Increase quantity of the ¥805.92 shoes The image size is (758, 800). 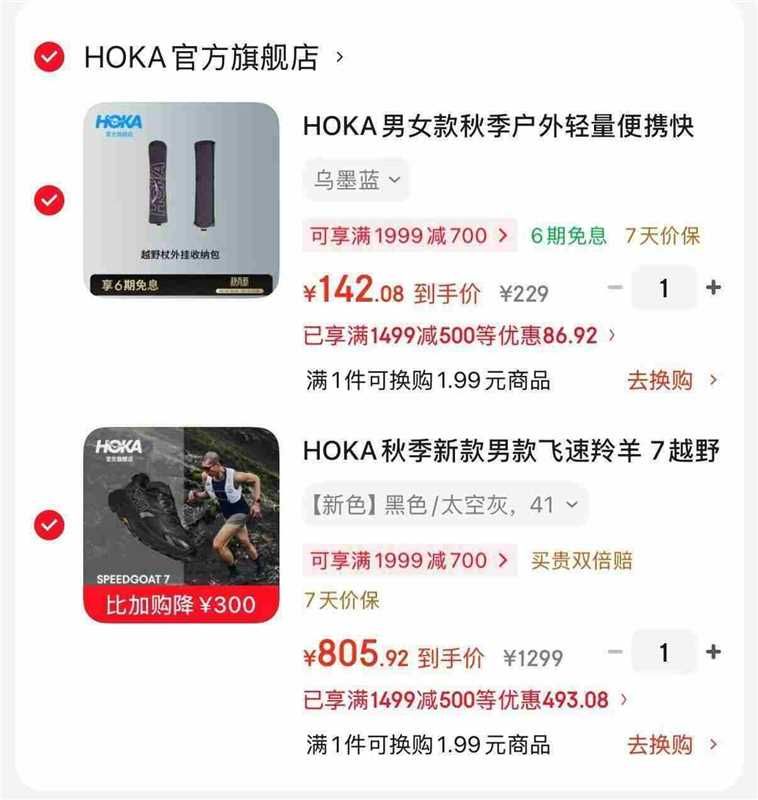713,652
